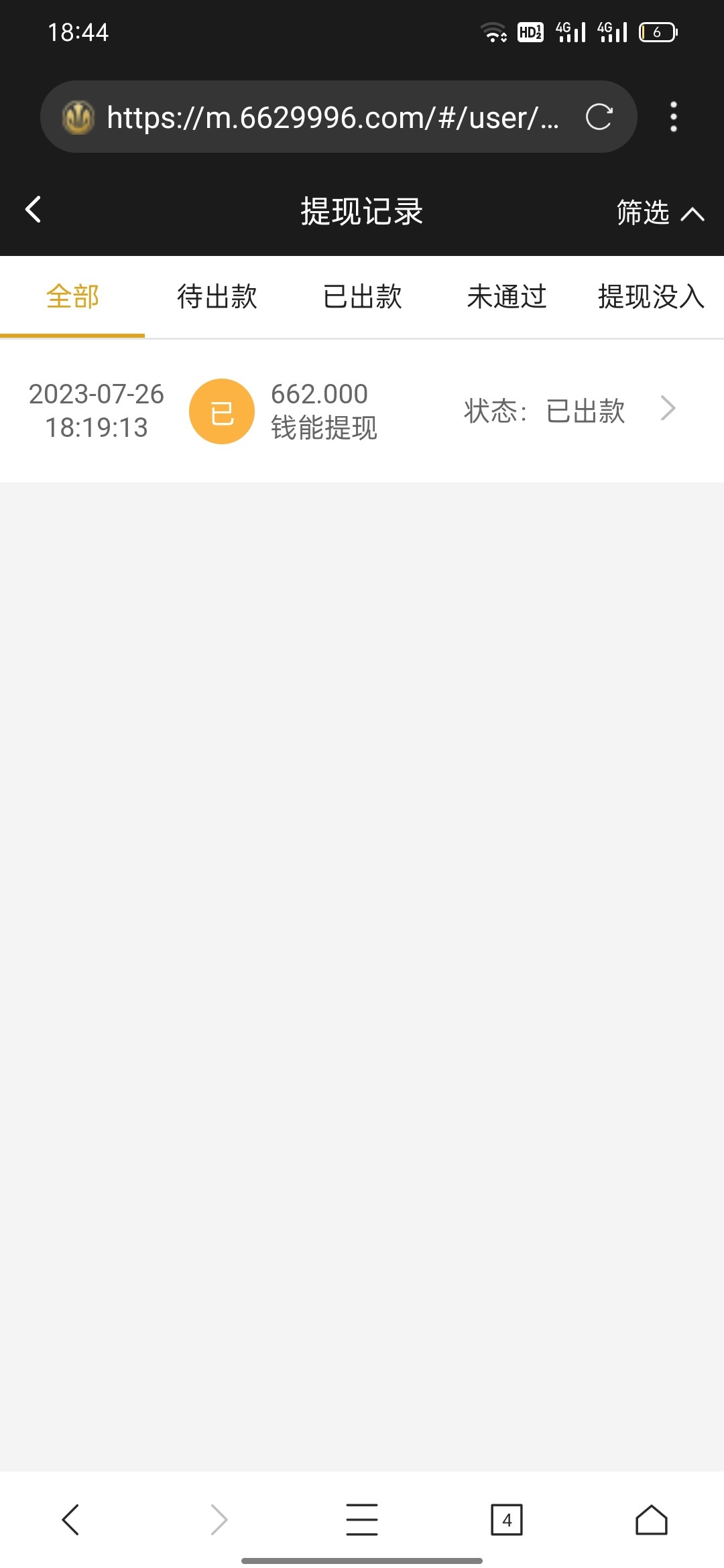Open the browser overflow menu
The width and height of the screenshot is (724, 1568).
click(x=674, y=117)
